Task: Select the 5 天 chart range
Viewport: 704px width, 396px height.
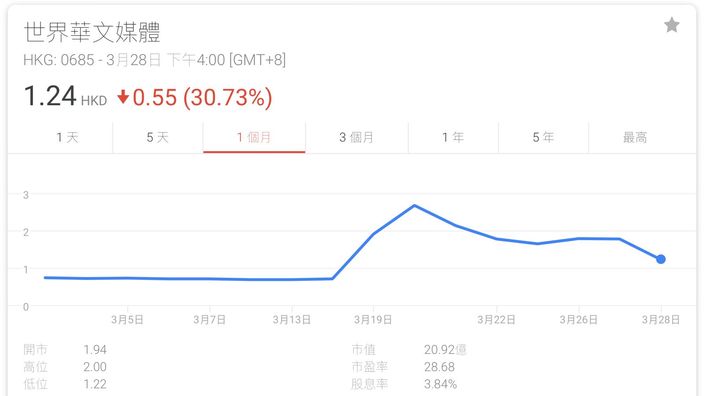Action: [x=158, y=137]
